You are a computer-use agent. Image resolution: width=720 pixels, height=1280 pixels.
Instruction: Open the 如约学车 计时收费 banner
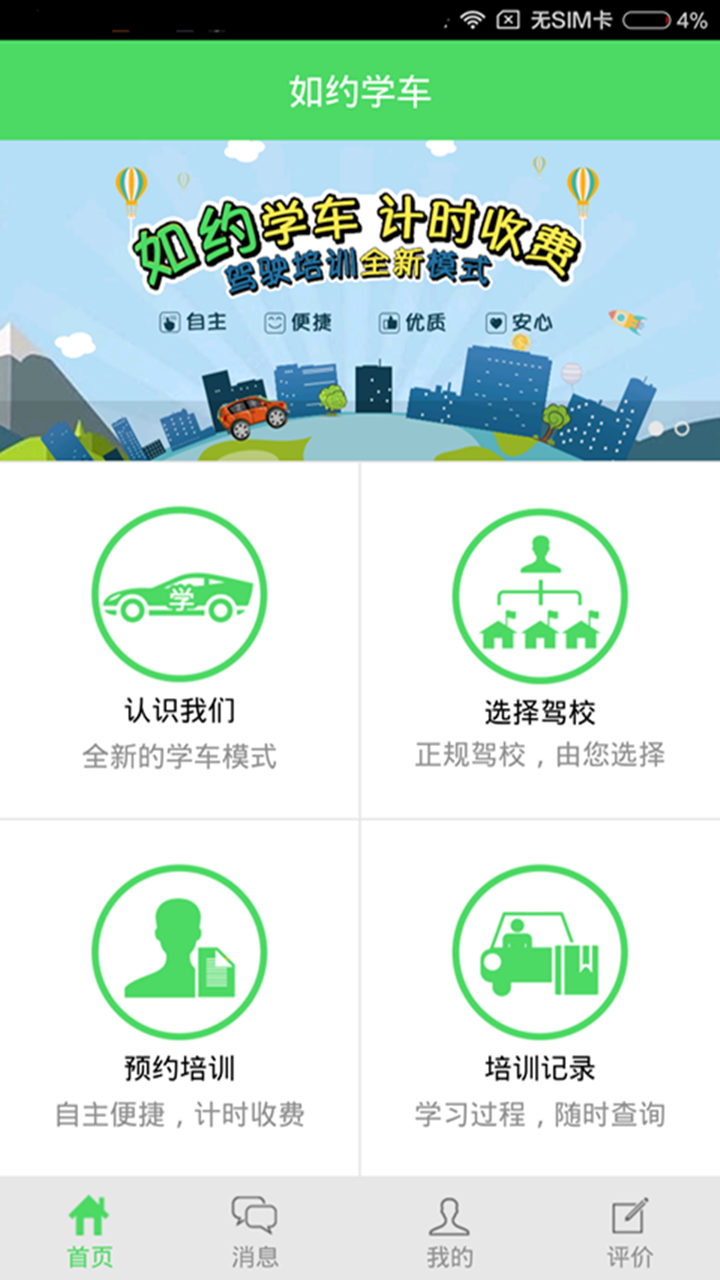(x=360, y=300)
